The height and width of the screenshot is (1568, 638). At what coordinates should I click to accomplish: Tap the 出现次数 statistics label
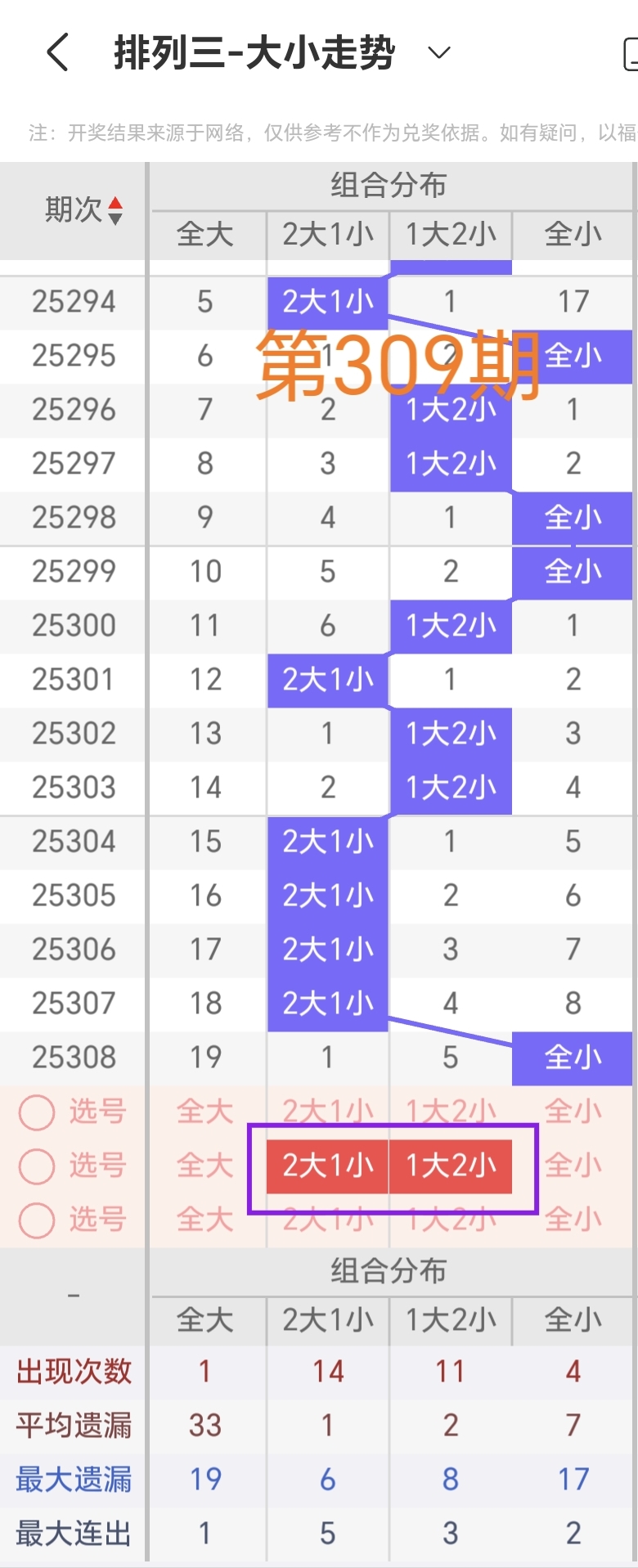pyautogui.click(x=71, y=1371)
